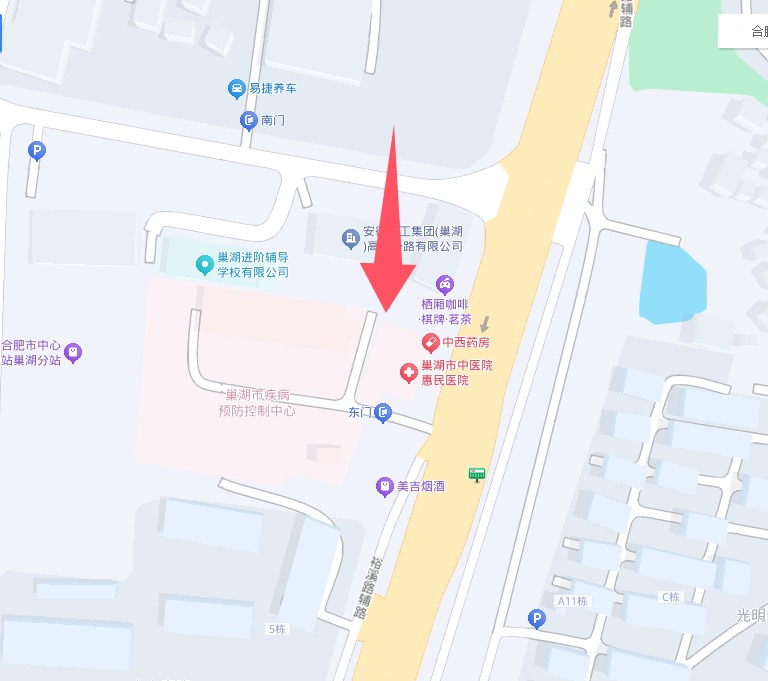The height and width of the screenshot is (681, 768).
Task: Select the 安徽 集团(巢湖)公路有限公司 marker
Action: click(x=350, y=238)
